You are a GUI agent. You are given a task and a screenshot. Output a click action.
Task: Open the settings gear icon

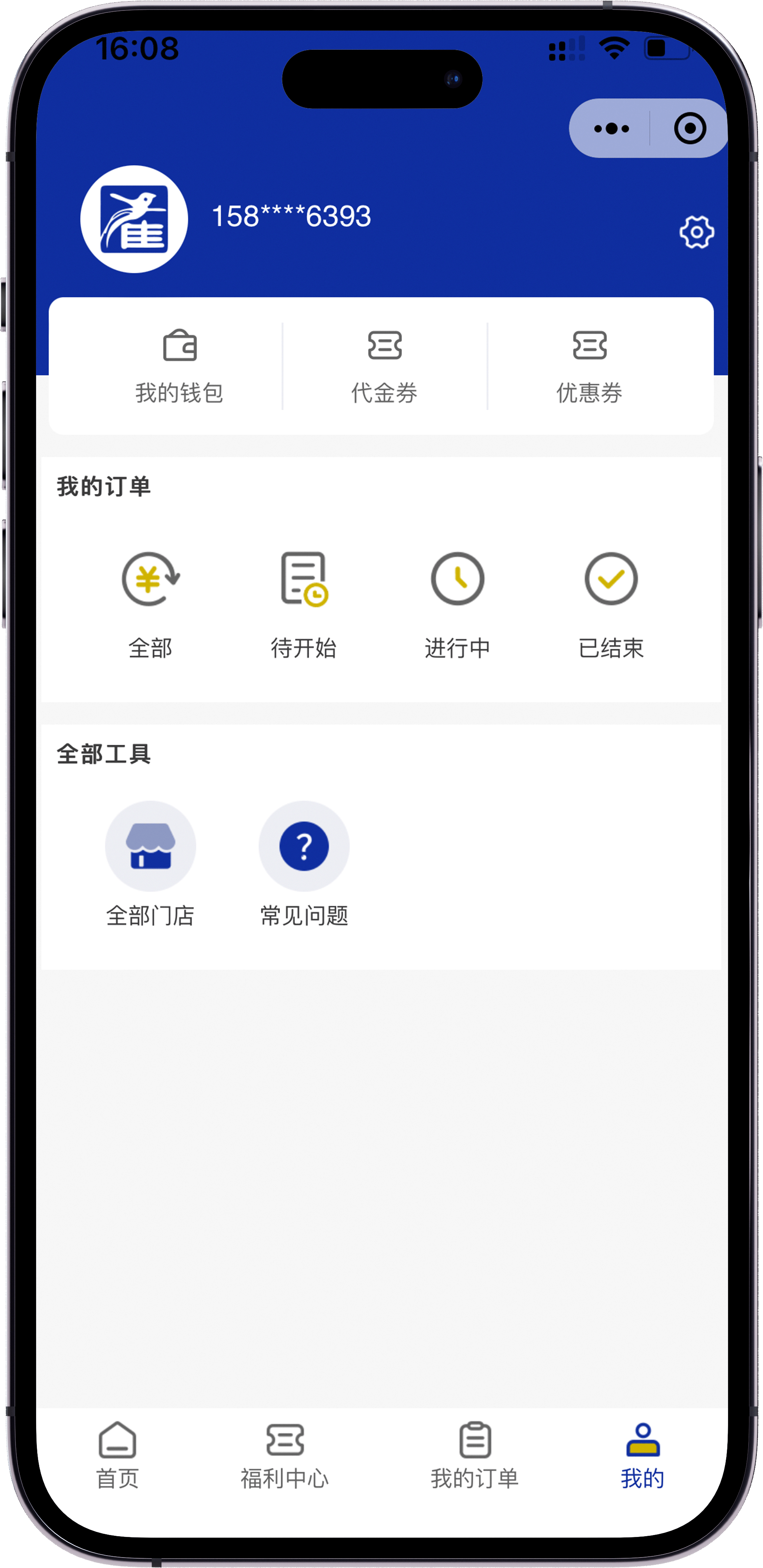pyautogui.click(x=696, y=231)
